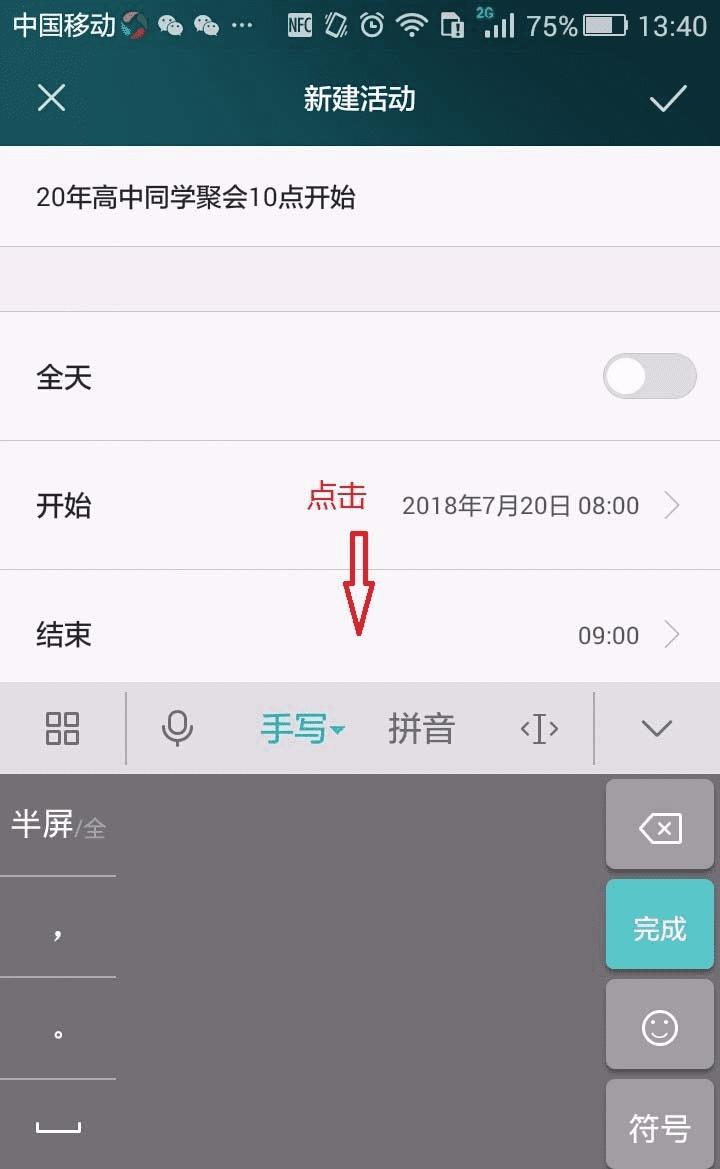Image resolution: width=720 pixels, height=1169 pixels.
Task: Tap the space key
Action: point(58,1127)
